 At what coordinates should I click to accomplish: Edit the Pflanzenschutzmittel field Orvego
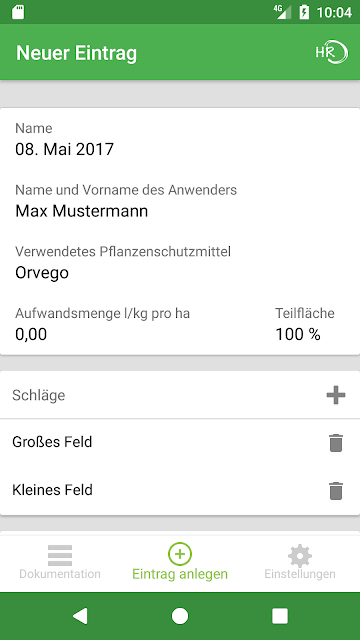(180, 263)
